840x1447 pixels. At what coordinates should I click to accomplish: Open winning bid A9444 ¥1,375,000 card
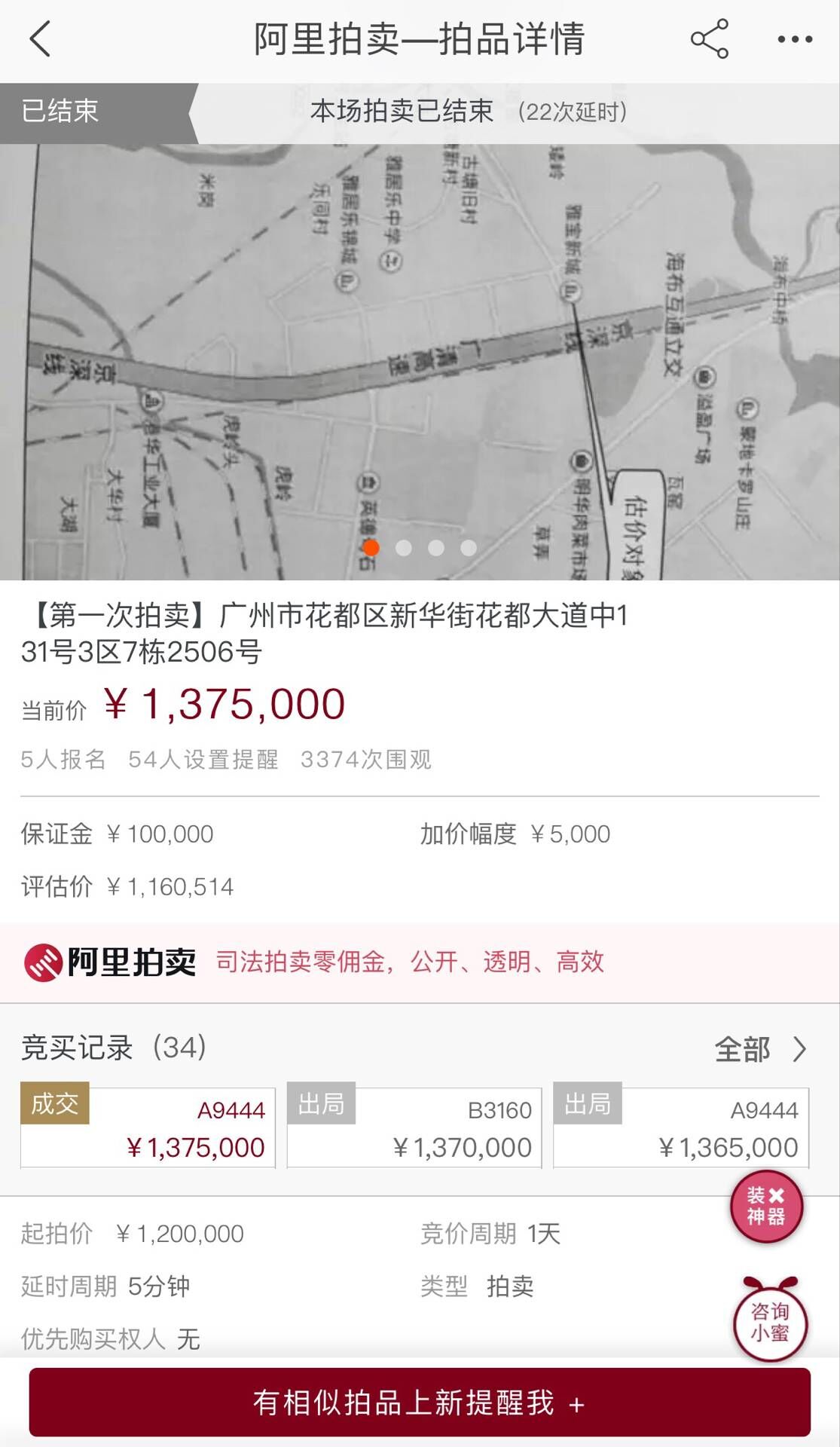(x=148, y=1127)
